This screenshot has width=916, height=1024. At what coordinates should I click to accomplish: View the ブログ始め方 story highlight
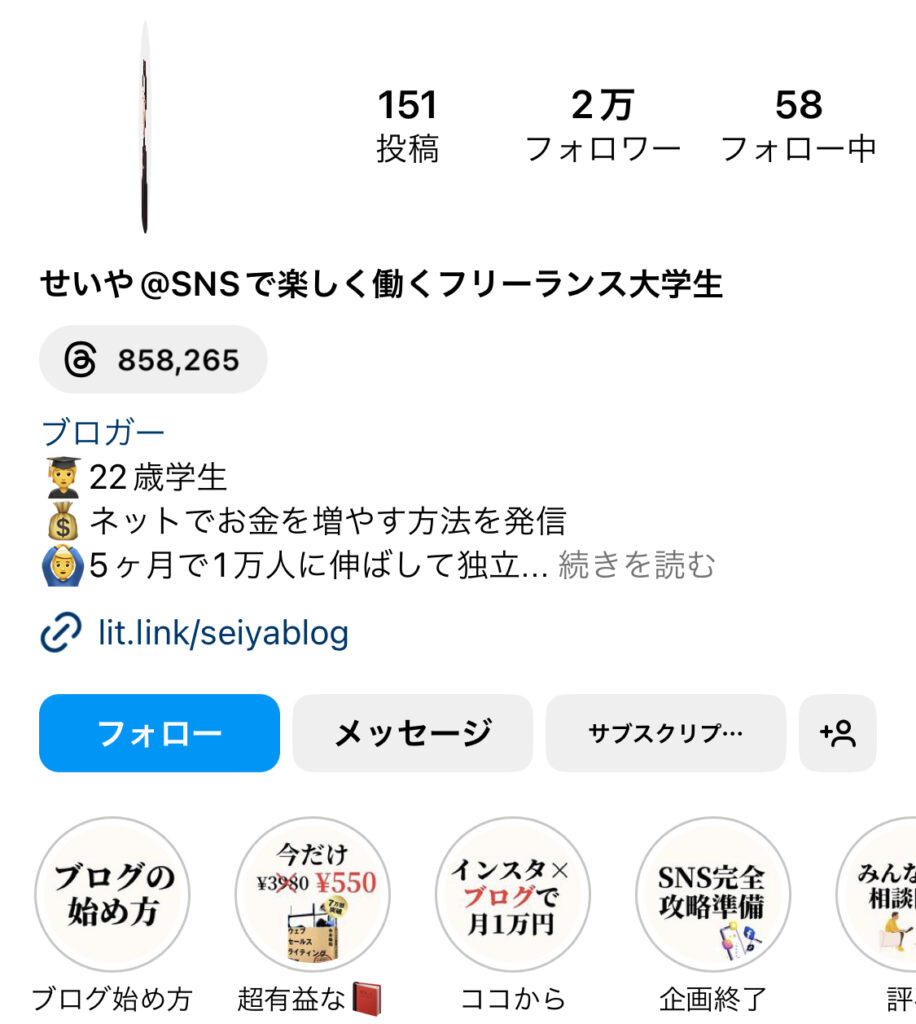112,894
